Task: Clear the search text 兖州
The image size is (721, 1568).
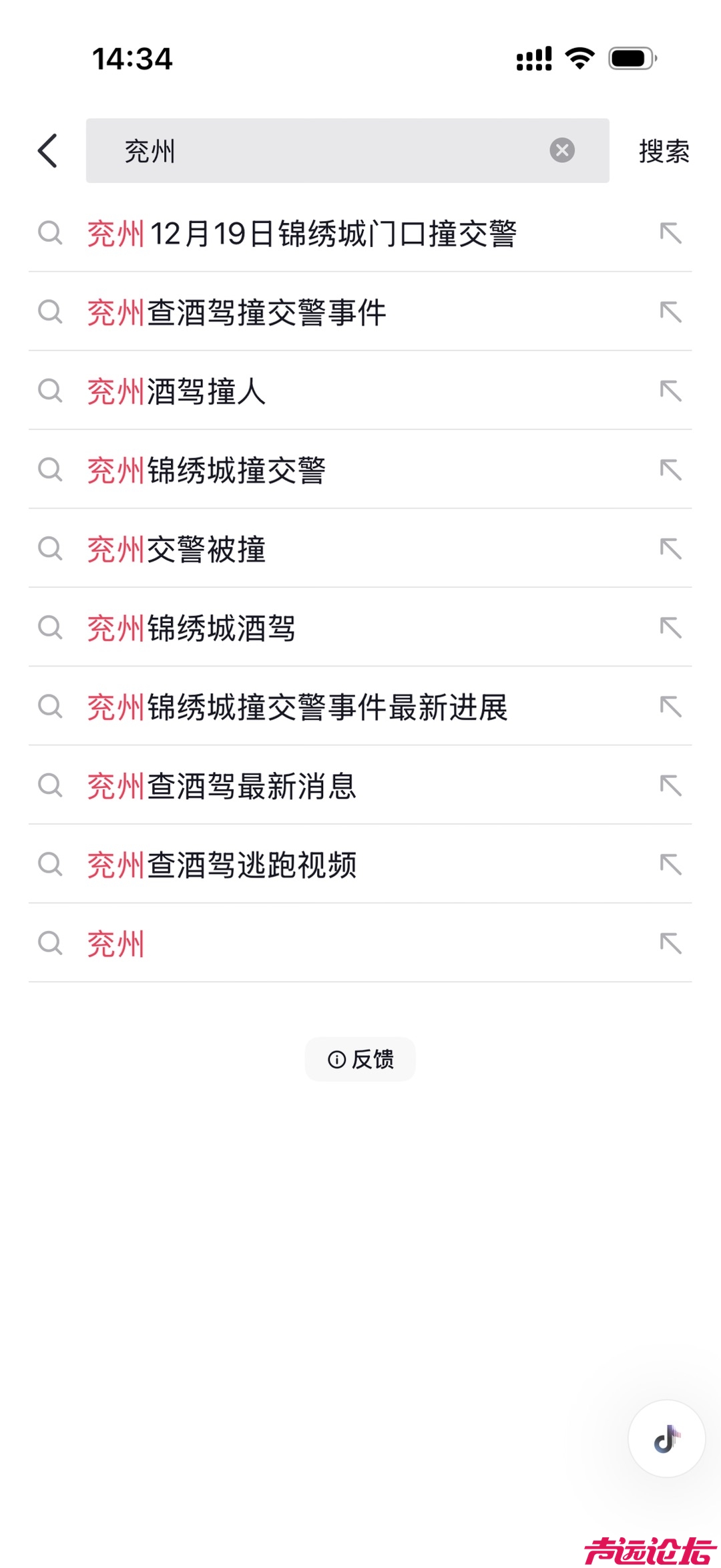Action: point(562,150)
